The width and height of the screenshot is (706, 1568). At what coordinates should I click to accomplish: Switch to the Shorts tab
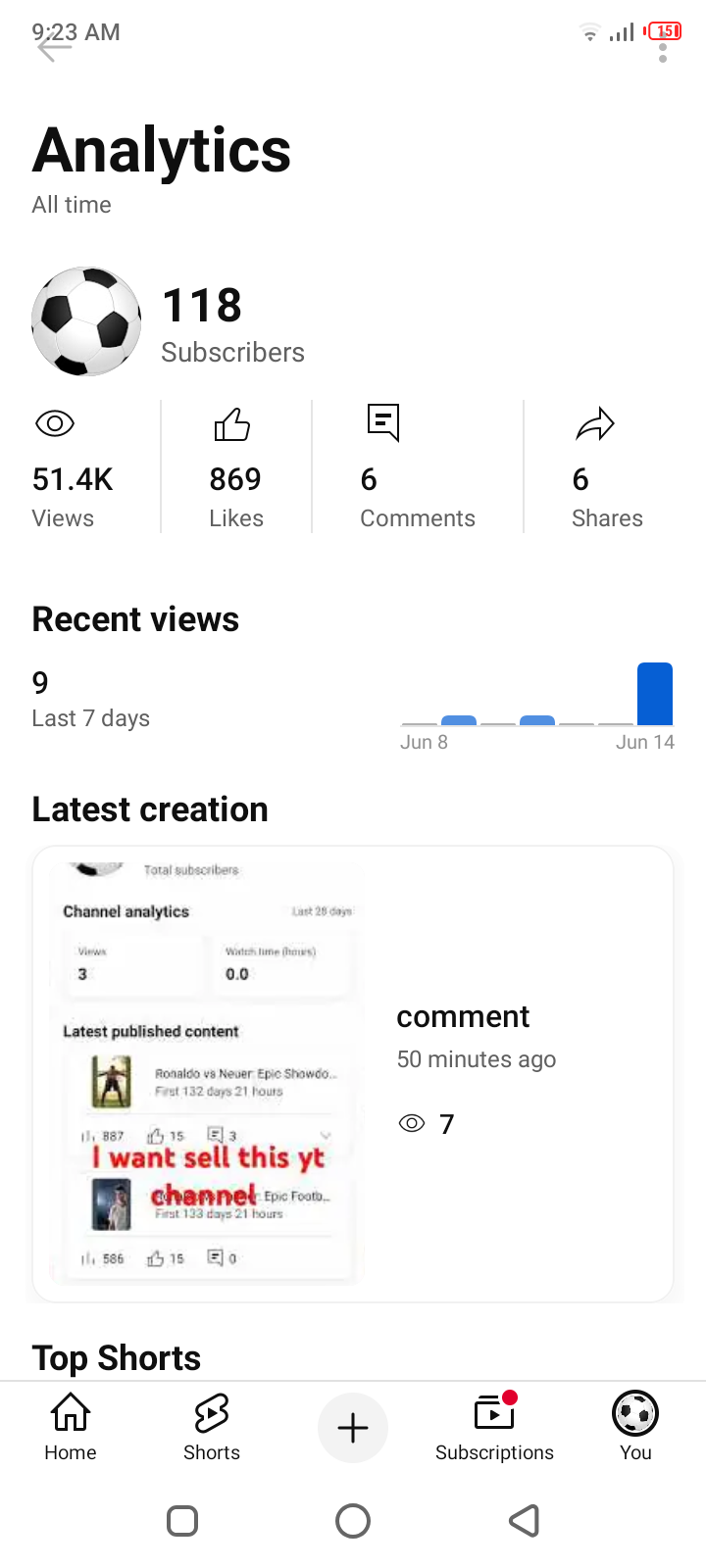(x=212, y=1427)
